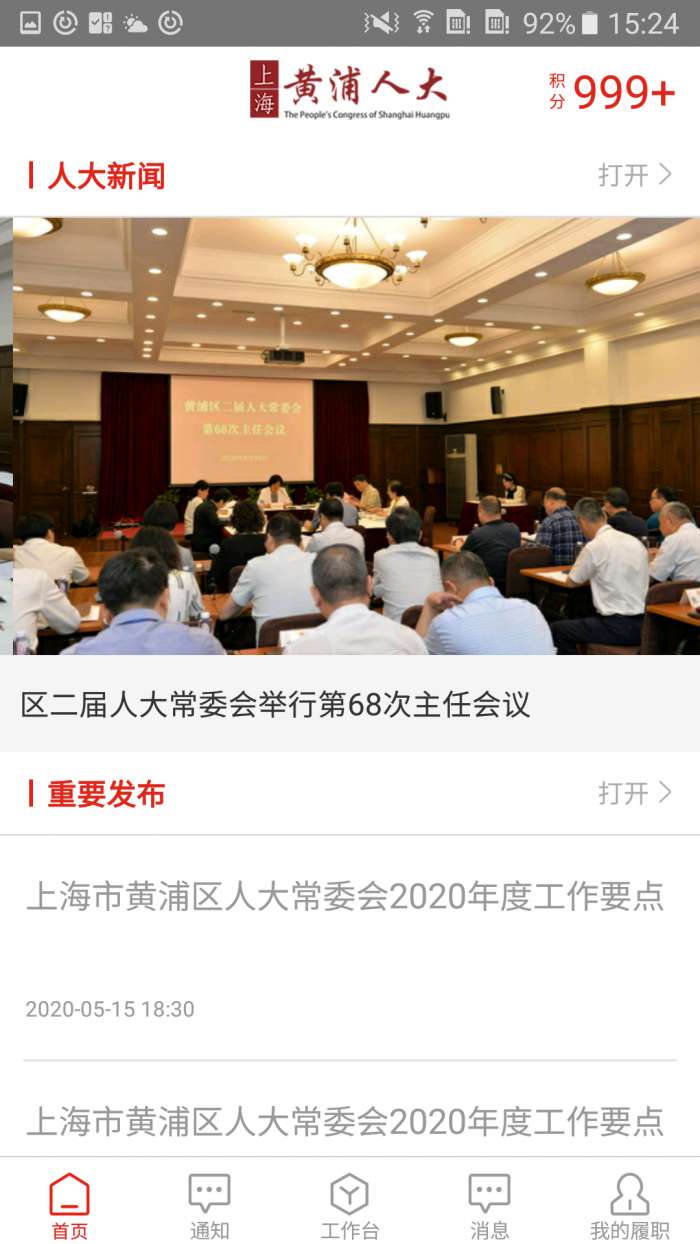
Task: Switch to the 首页 tab
Action: (69, 1206)
